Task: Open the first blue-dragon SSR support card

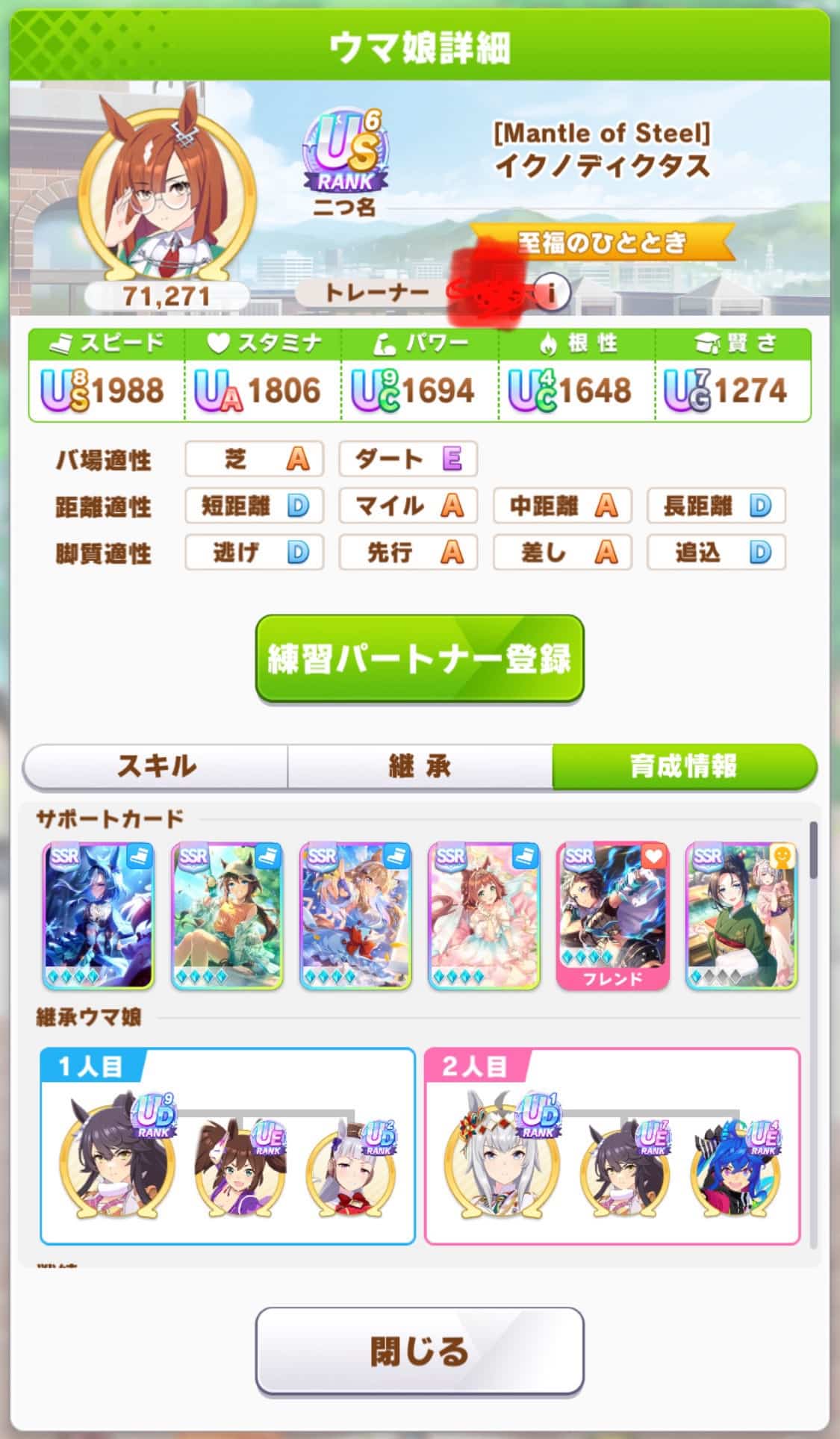Action: [x=99, y=916]
